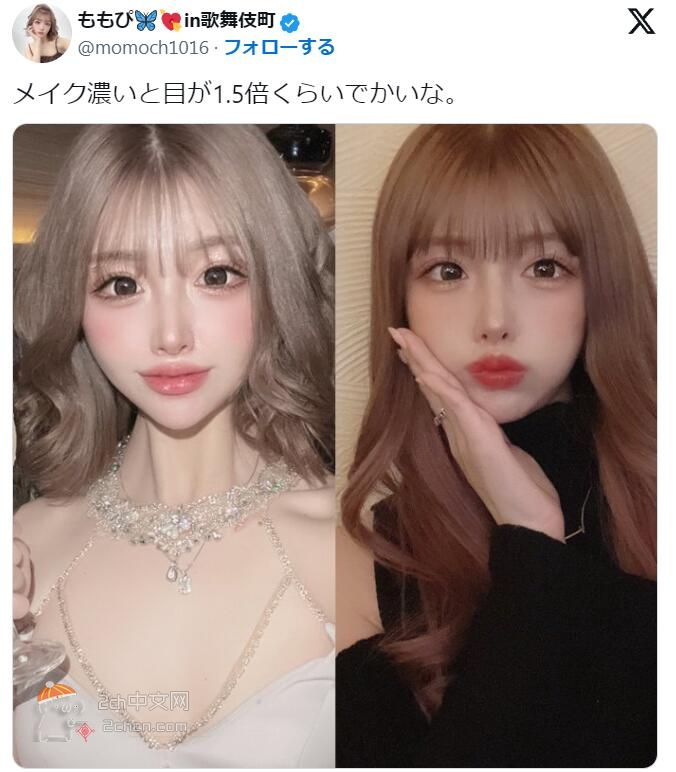Open the post on X via logo
Viewport: 676px width, 772px height.
click(641, 22)
